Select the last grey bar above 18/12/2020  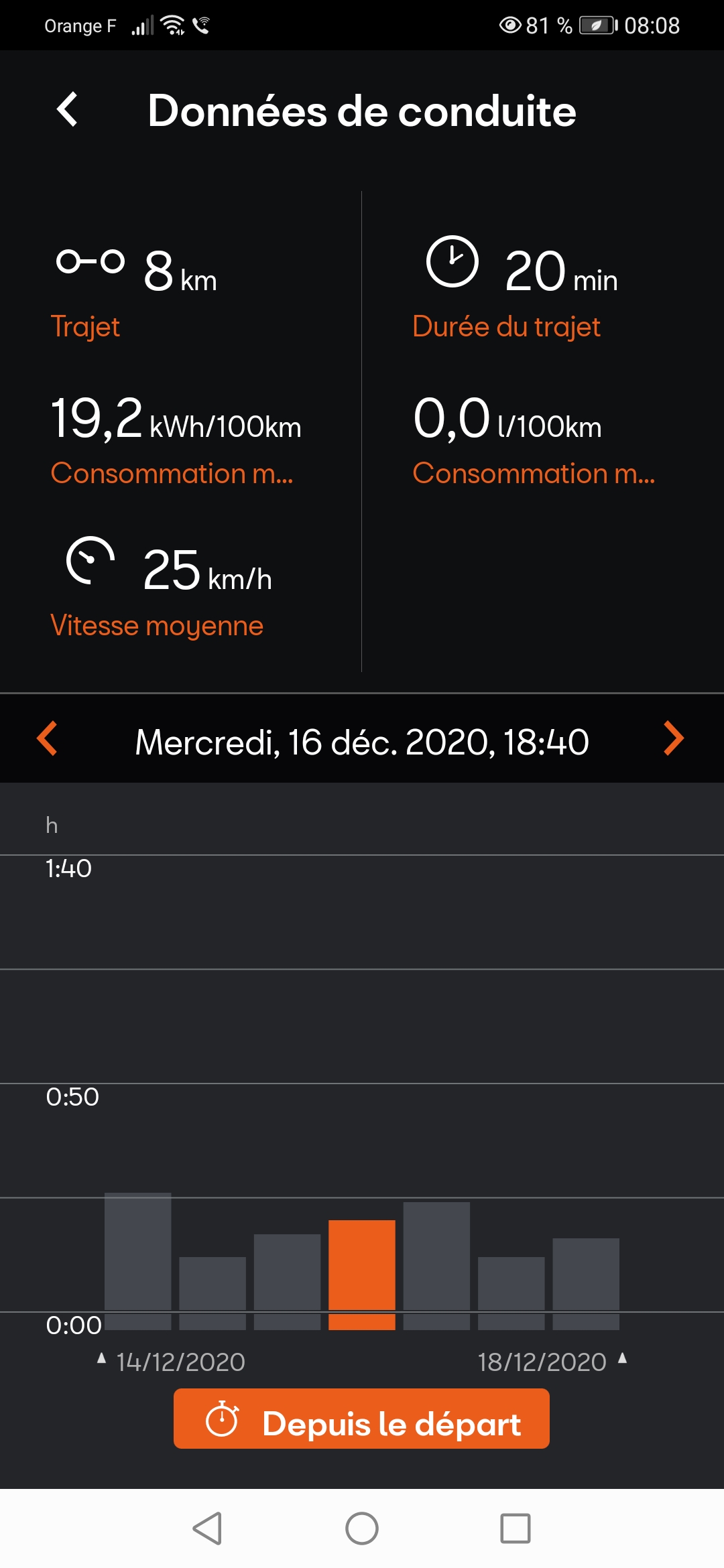(586, 1284)
